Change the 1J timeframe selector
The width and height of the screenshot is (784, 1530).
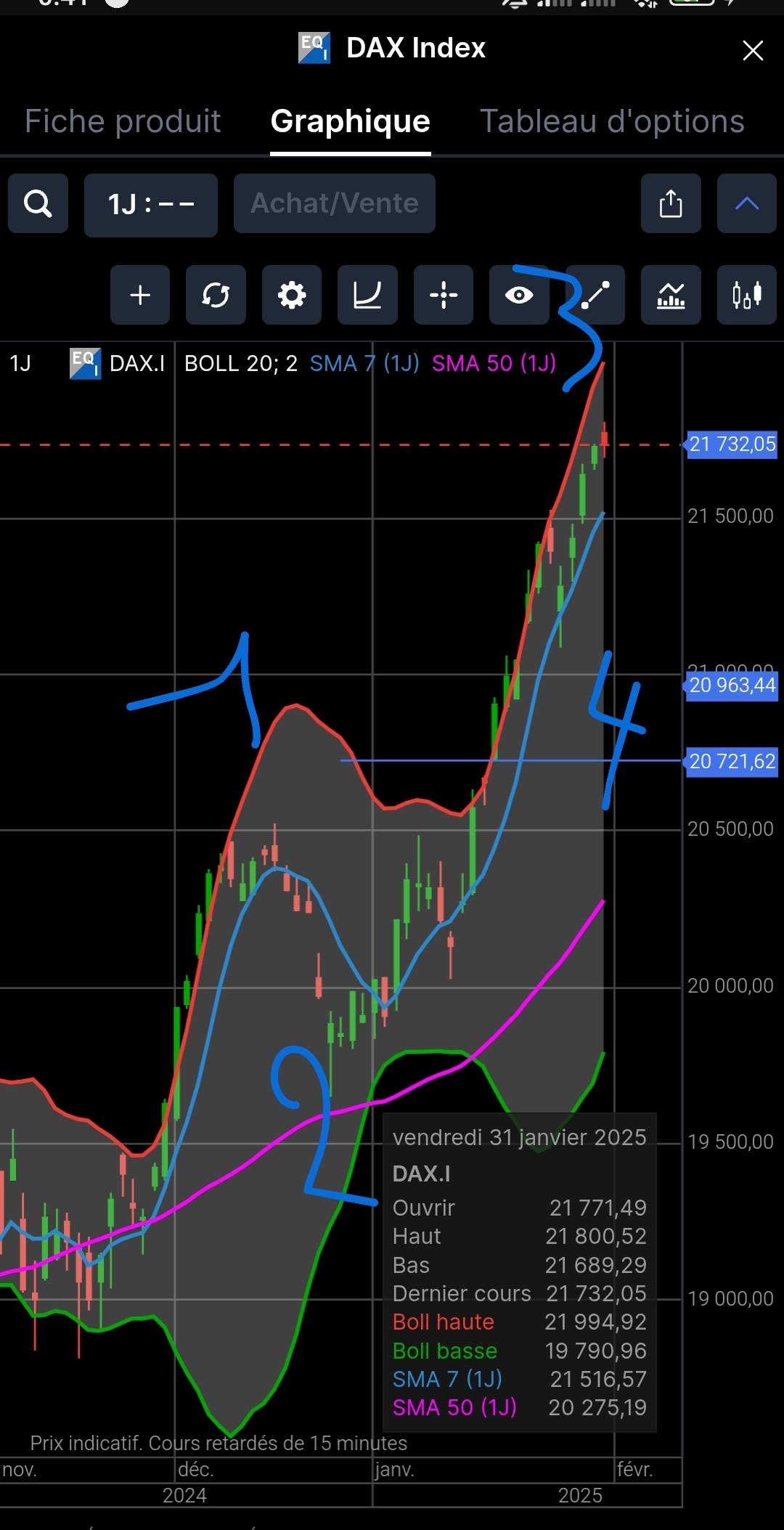click(150, 205)
